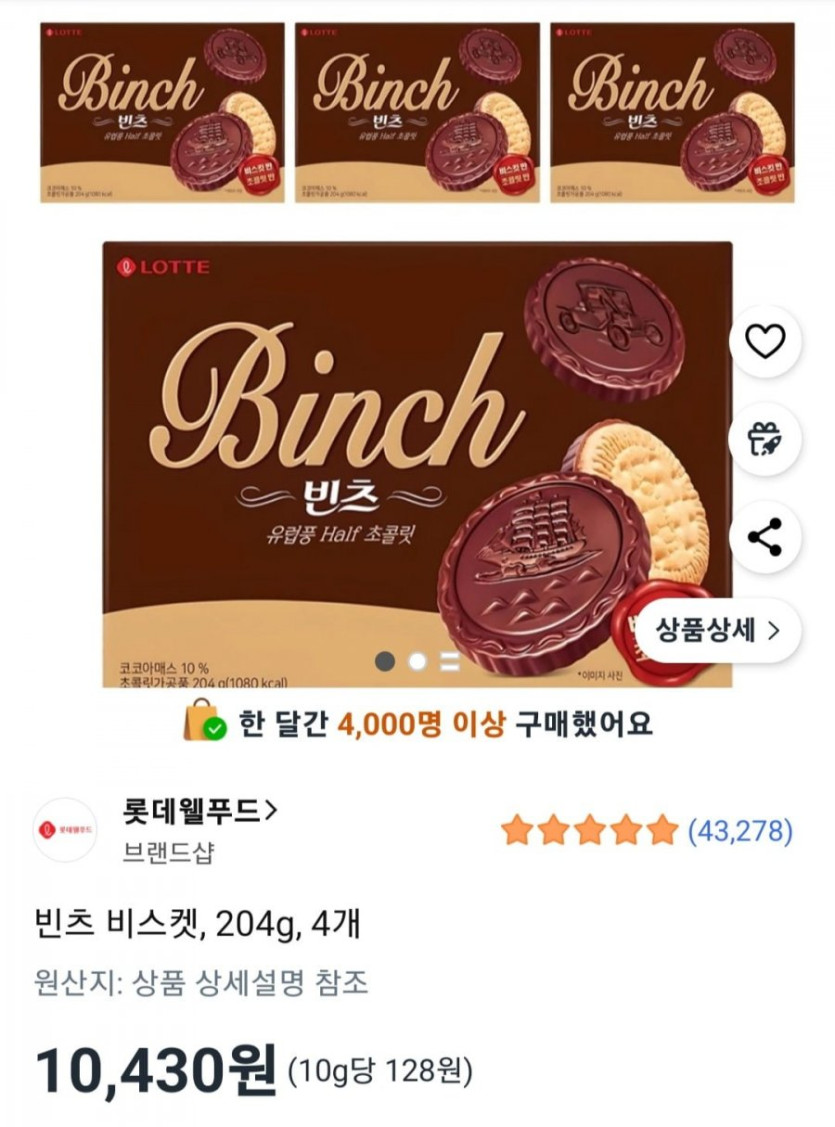Tap the gift icon to send as present
Screen dimensions: 835x1127
click(x=765, y=440)
